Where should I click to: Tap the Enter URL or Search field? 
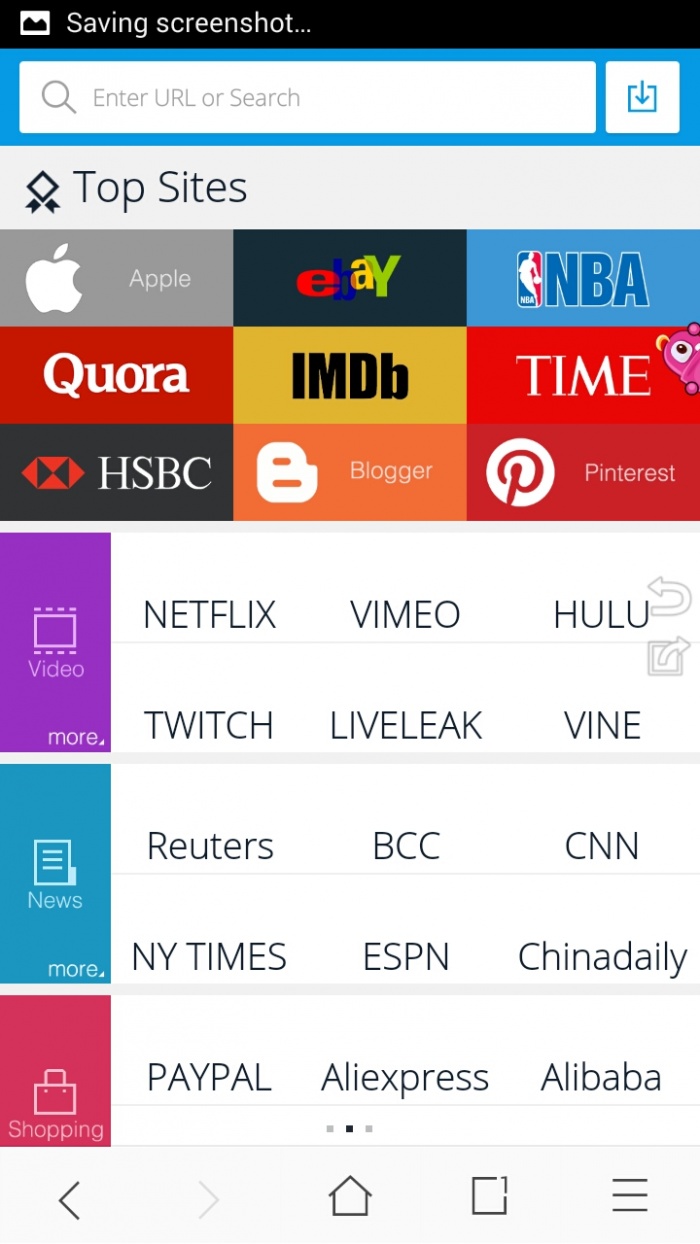[x=306, y=97]
